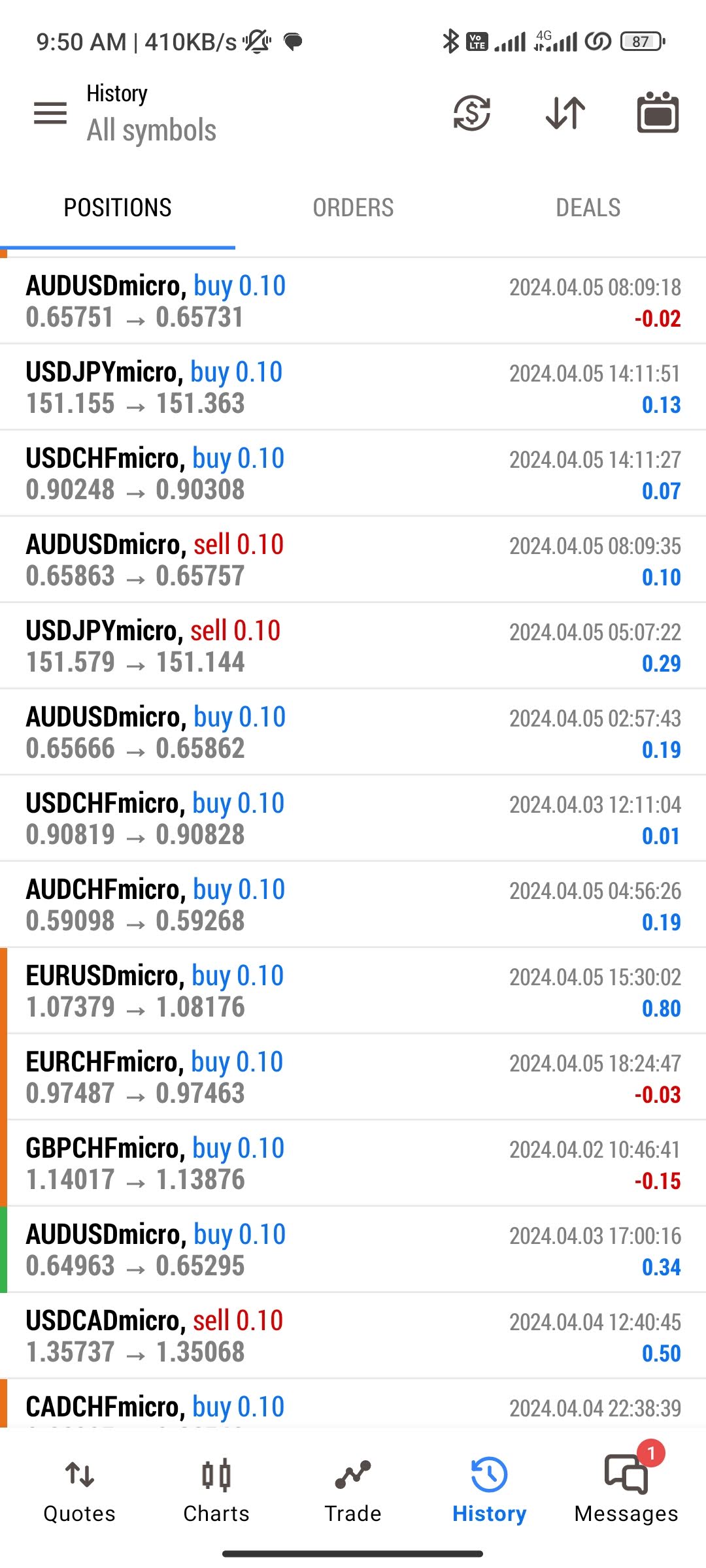Expand the EURUSDmicro buy position with 0.80 profit
This screenshot has width=706, height=1568.
pyautogui.click(x=353, y=990)
